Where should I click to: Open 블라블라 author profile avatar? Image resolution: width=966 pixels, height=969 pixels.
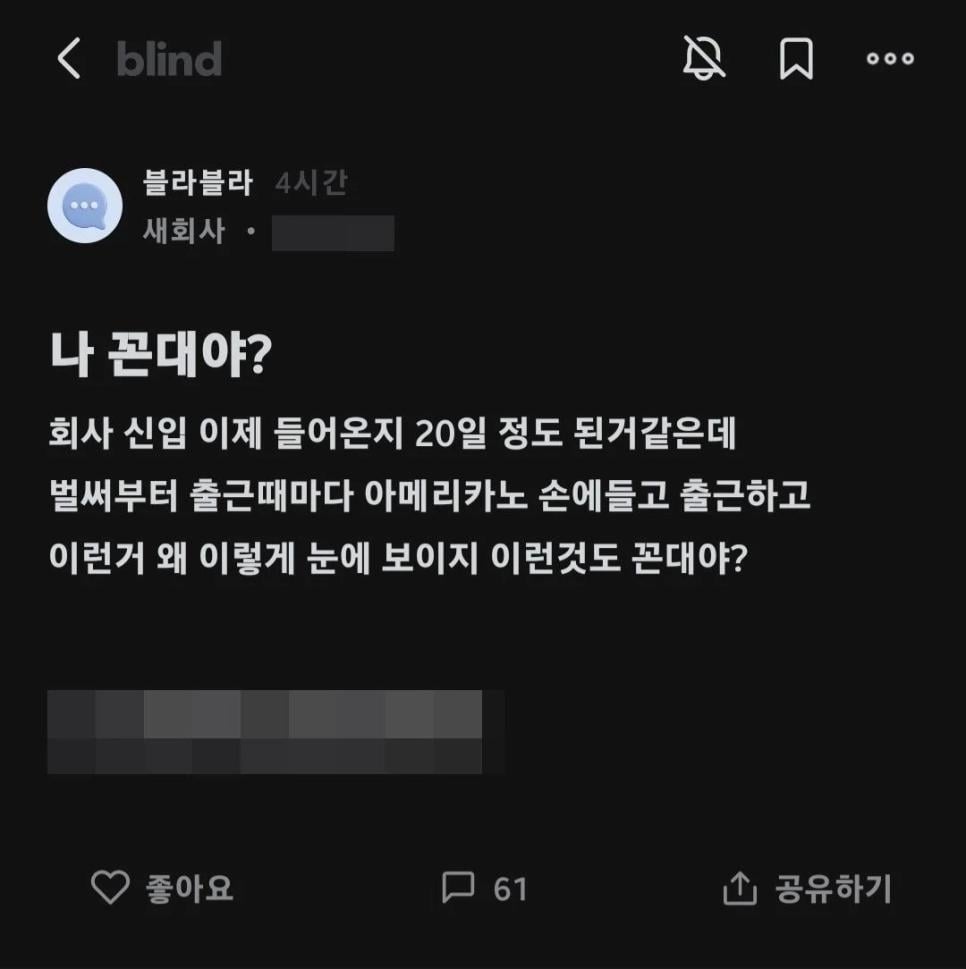click(85, 206)
